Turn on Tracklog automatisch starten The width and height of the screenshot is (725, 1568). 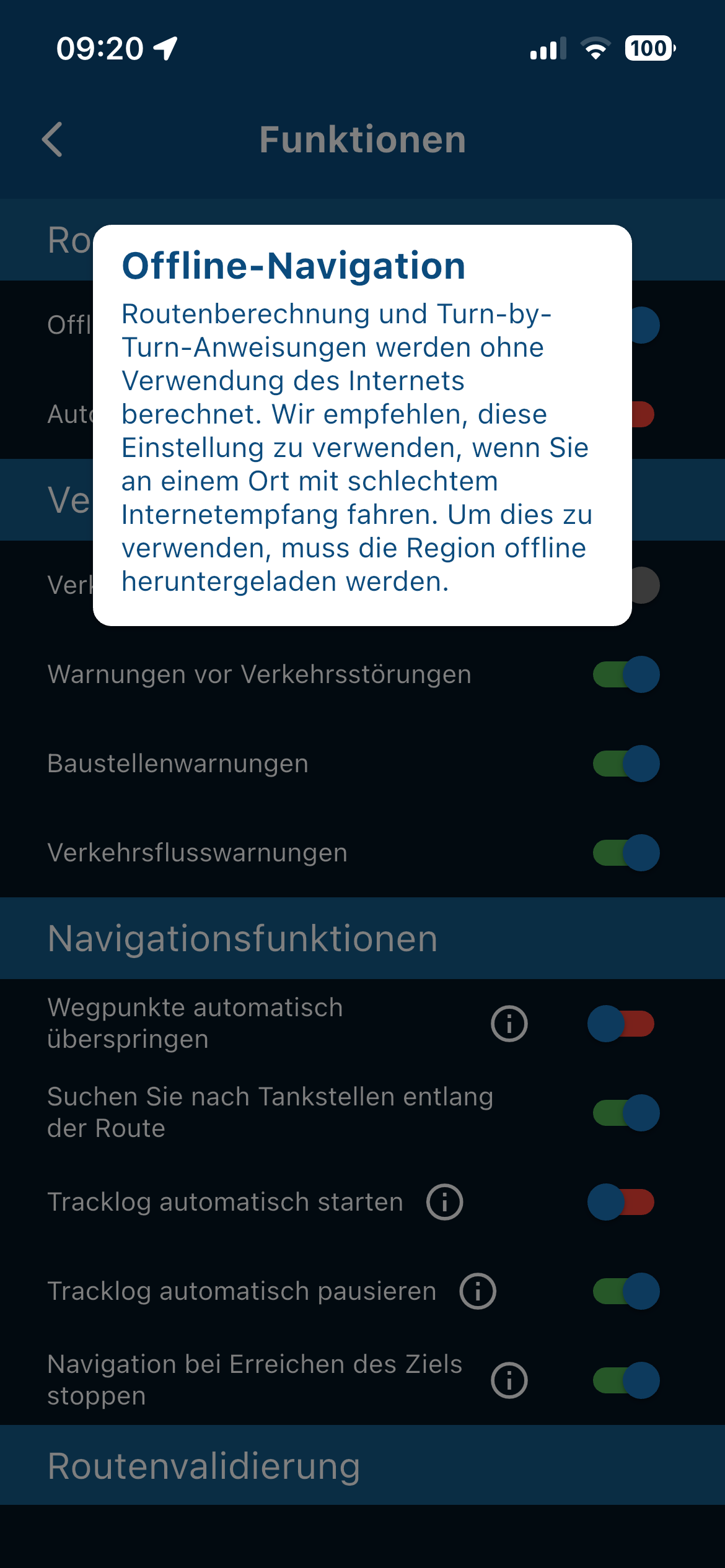622,1202
